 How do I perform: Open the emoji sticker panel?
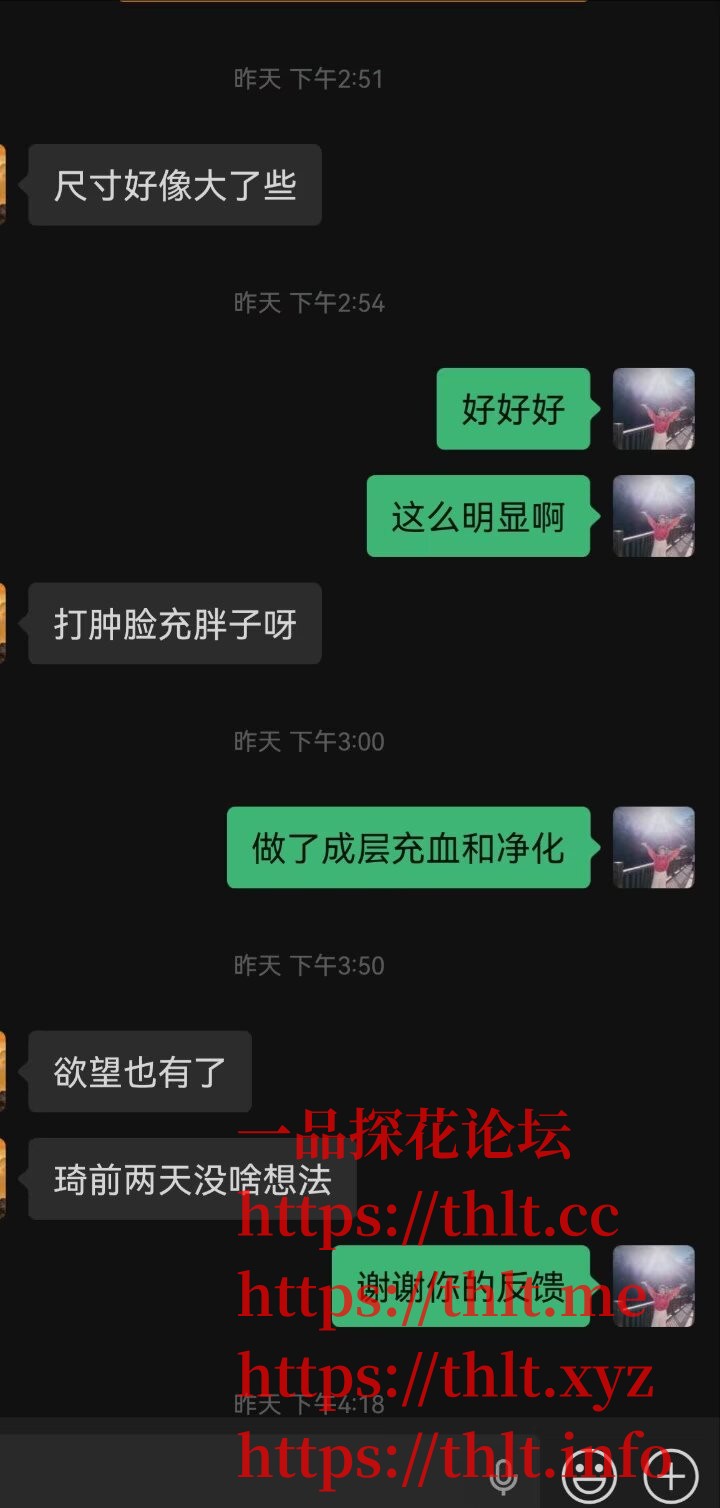point(588,1474)
